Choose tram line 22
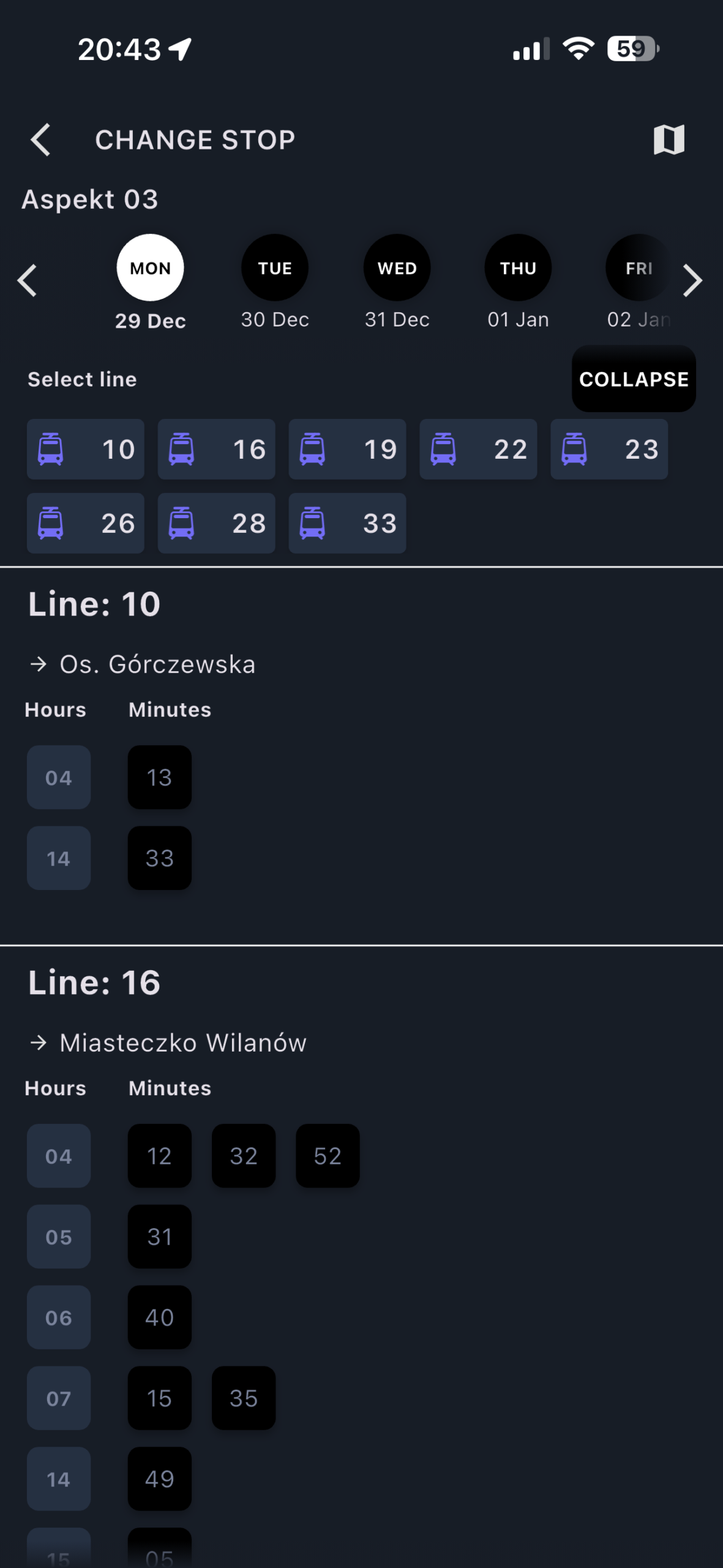The height and width of the screenshot is (1568, 723). pos(478,450)
